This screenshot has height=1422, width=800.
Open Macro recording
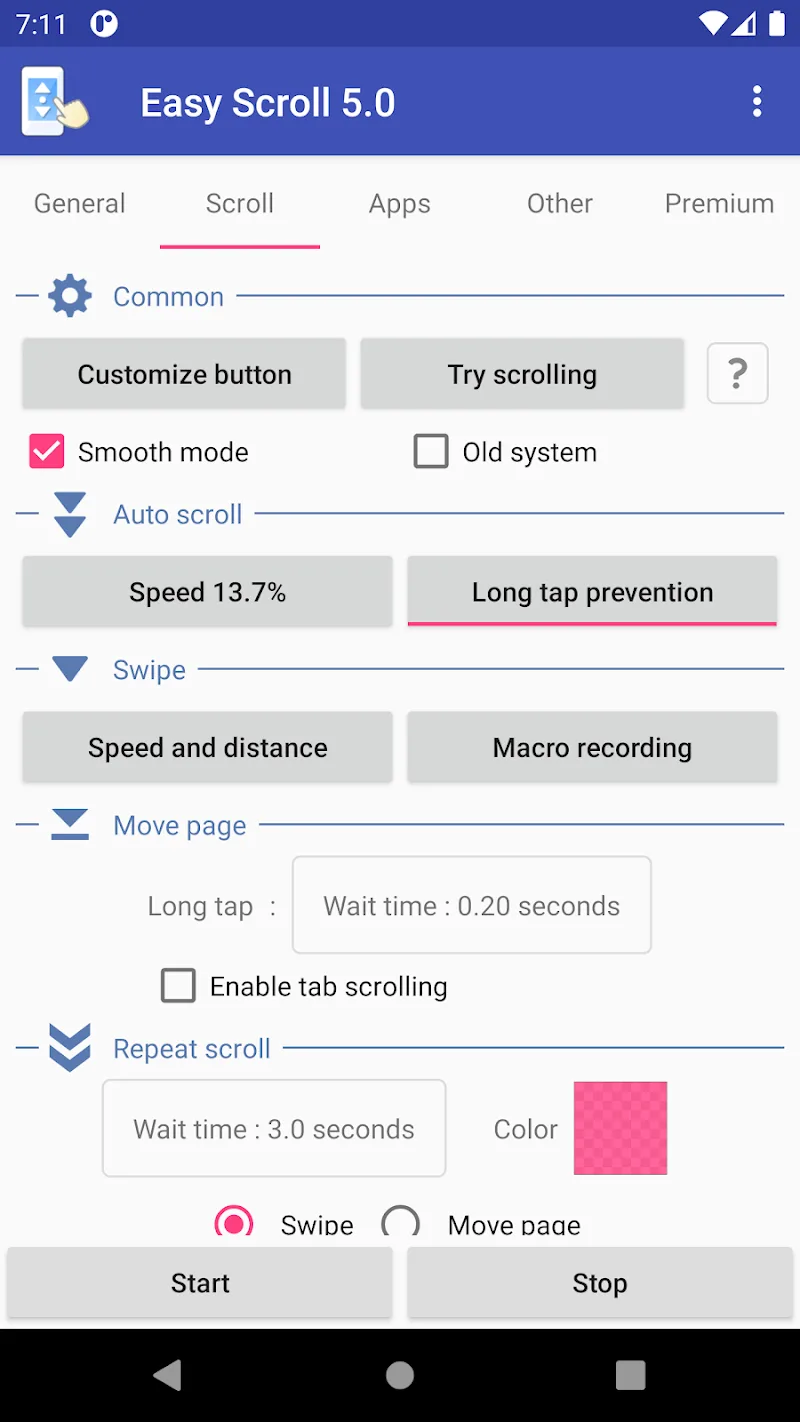point(592,747)
